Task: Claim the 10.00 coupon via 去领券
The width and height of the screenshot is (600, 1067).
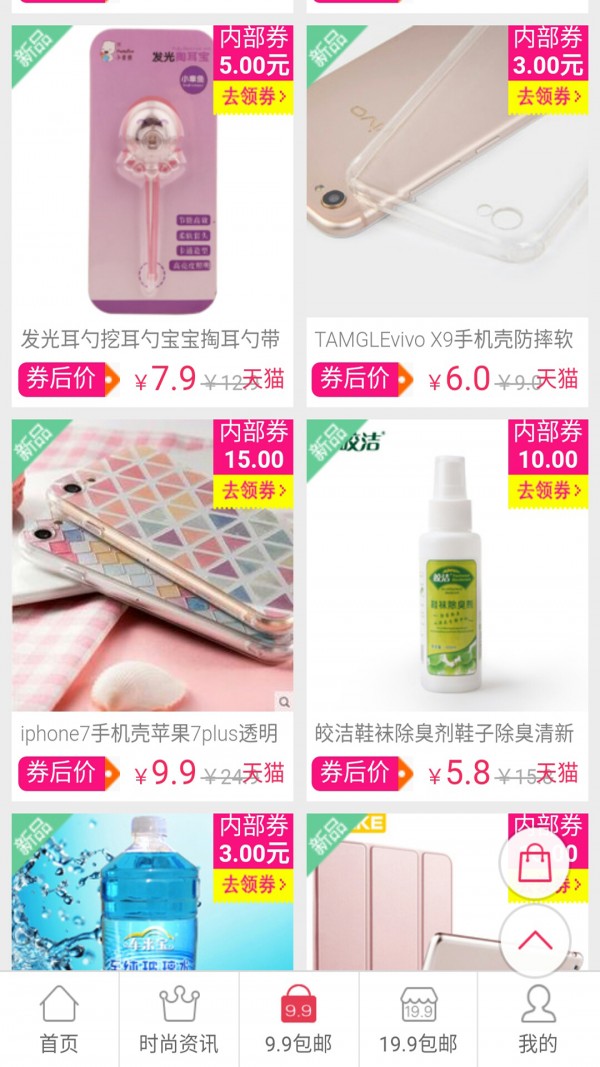Action: (x=548, y=491)
